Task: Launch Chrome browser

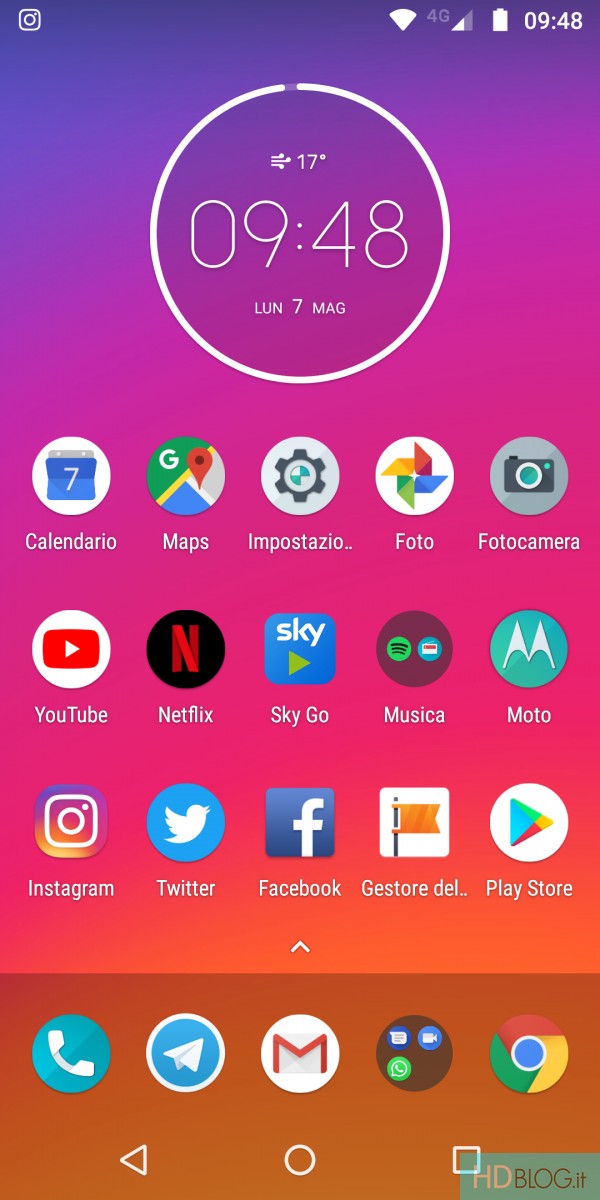Action: tap(529, 1053)
